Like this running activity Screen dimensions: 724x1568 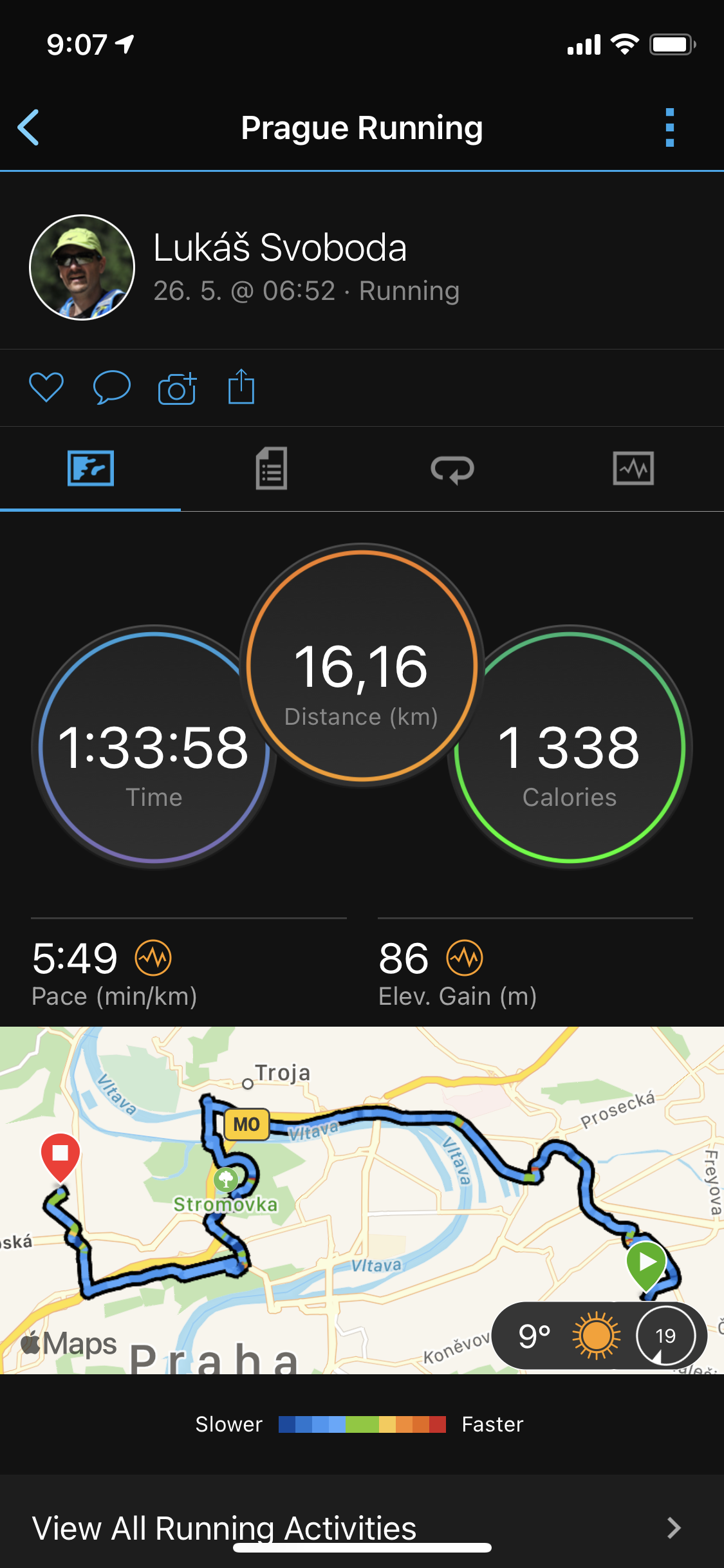coord(46,387)
